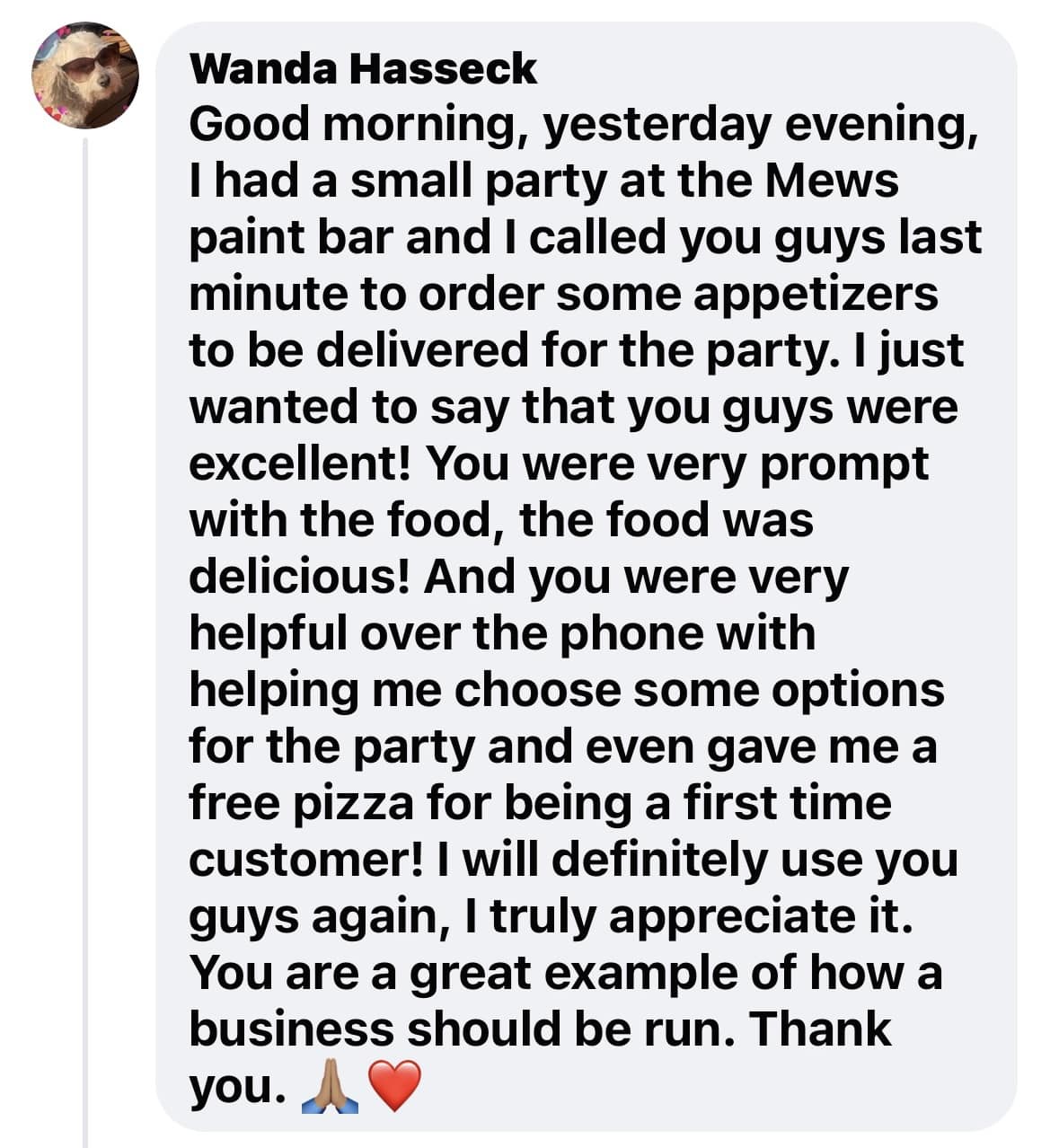1050x1148 pixels.
Task: Tap the Wanda Hasseck name link
Action: coord(363,69)
